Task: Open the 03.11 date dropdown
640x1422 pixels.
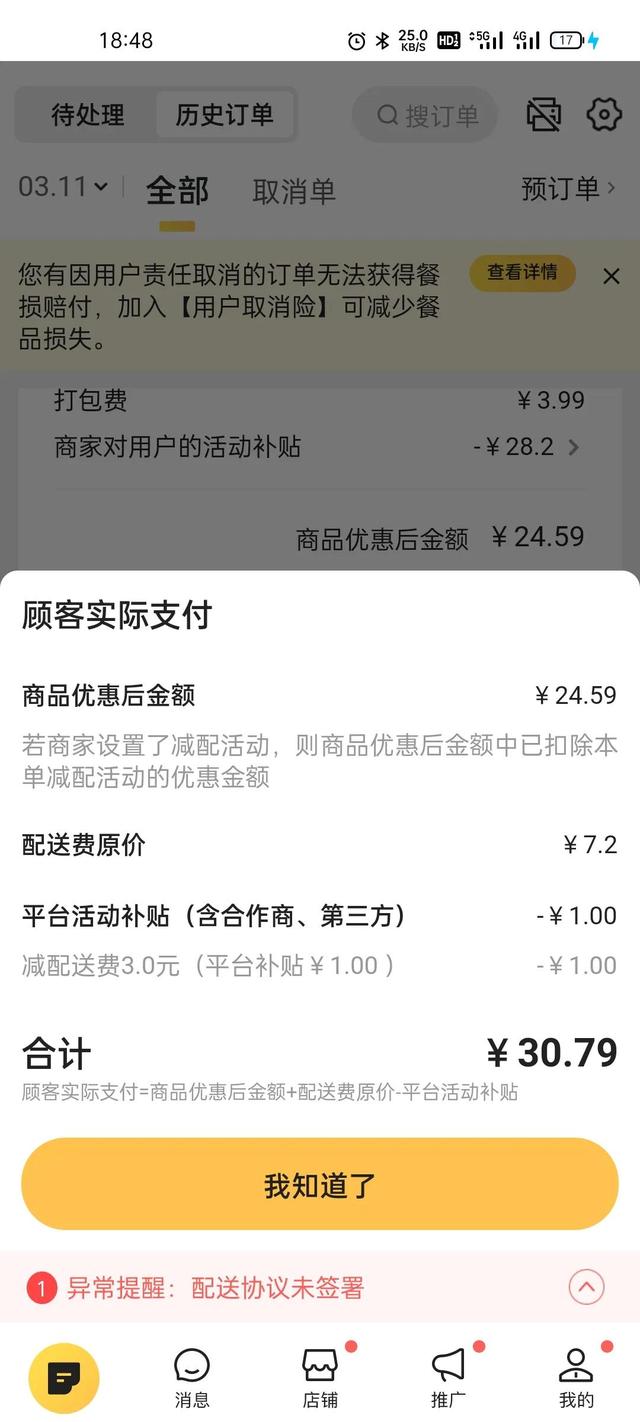Action: pos(63,187)
